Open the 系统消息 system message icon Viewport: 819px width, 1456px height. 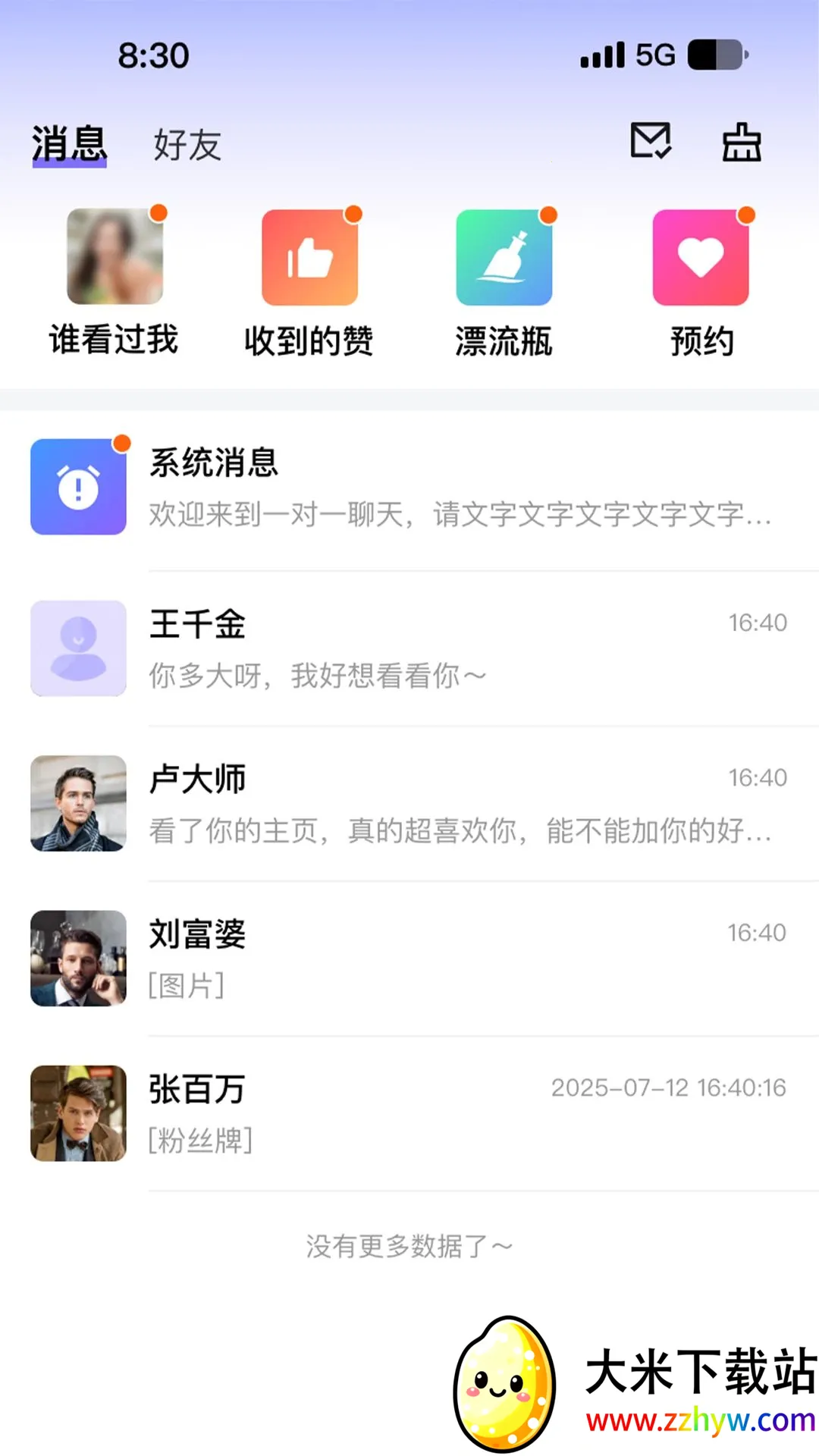pyautogui.click(x=77, y=487)
